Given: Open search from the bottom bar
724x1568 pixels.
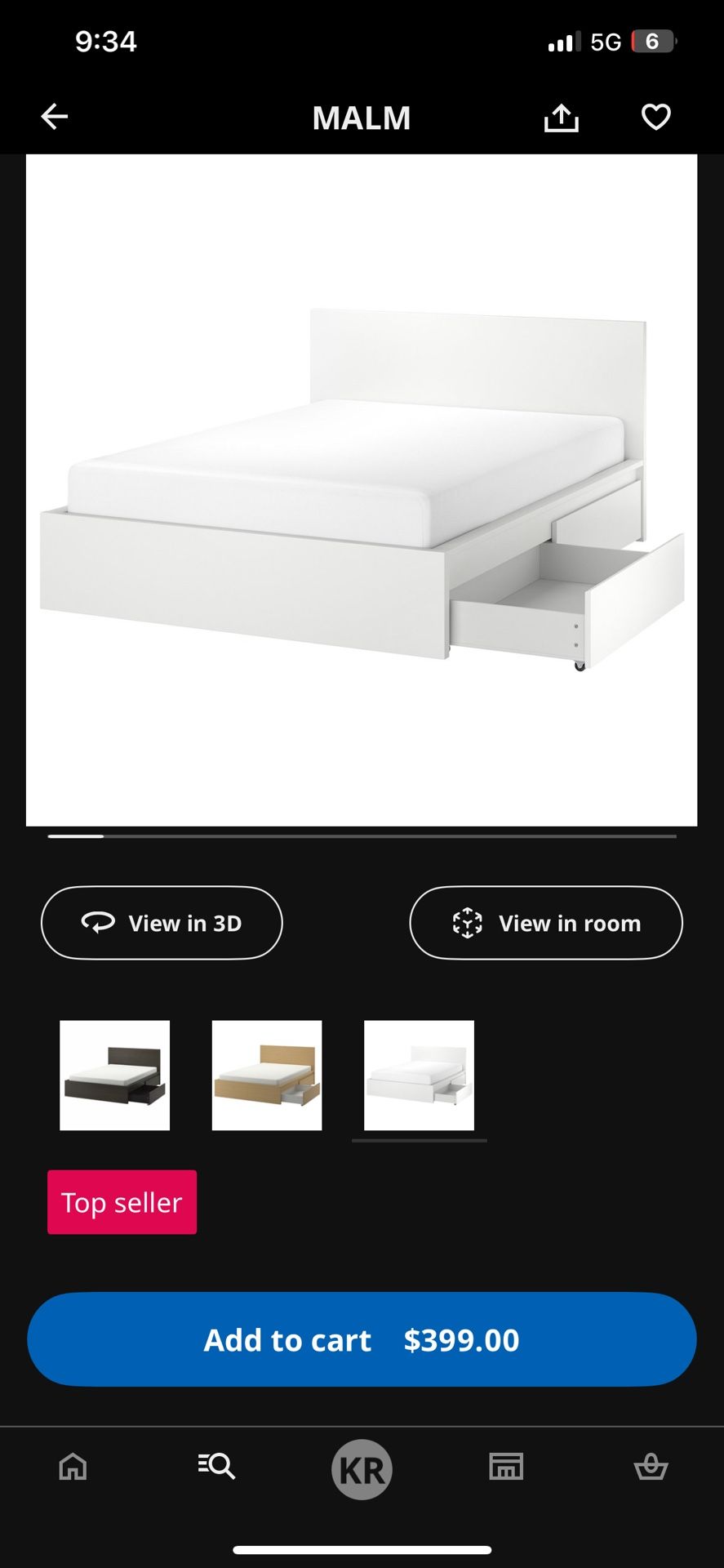Looking at the screenshot, I should (x=216, y=1466).
